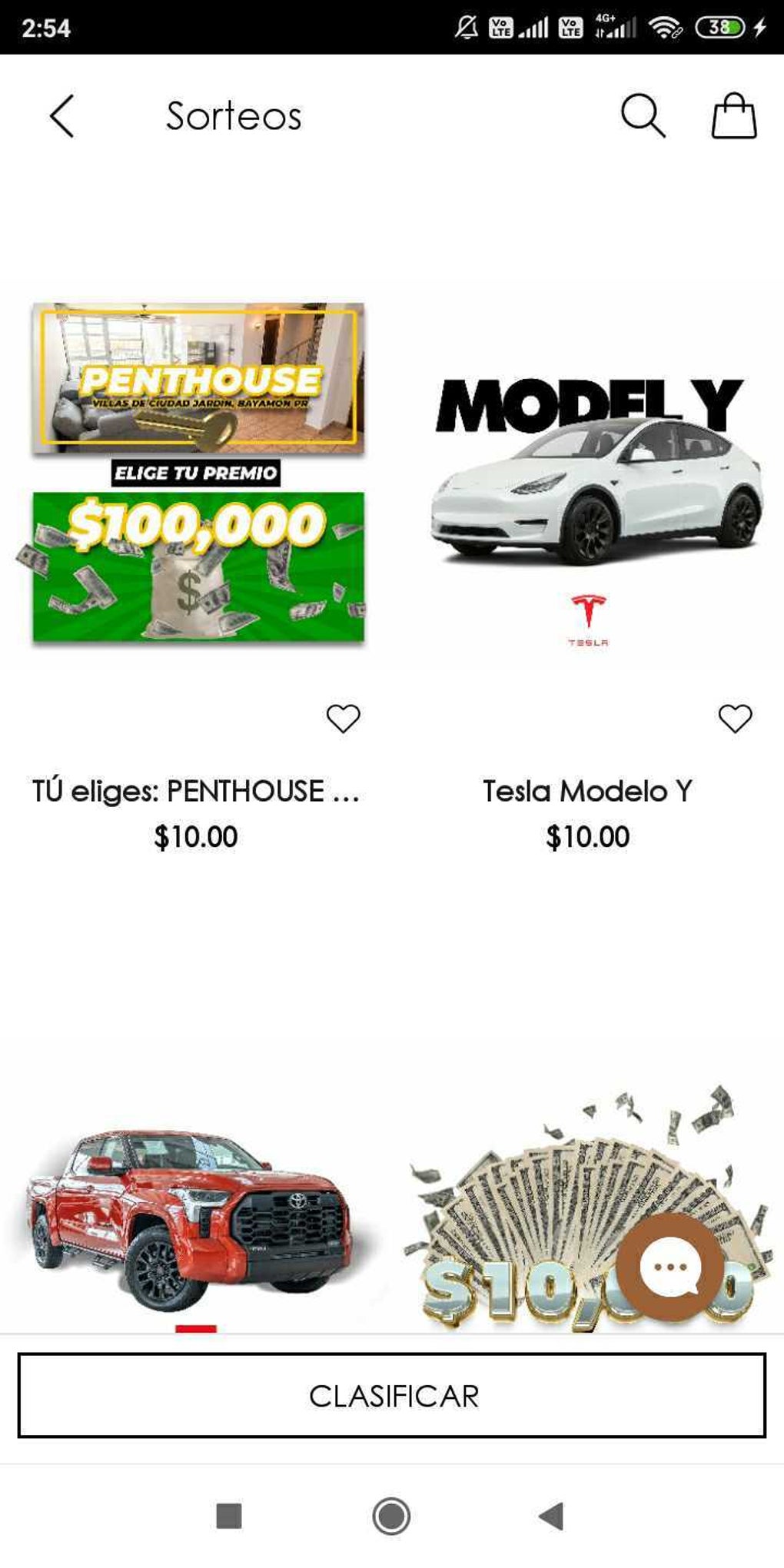784x1568 pixels.
Task: Open the Penthouse or $100,000 raffle card
Action: tap(198, 472)
